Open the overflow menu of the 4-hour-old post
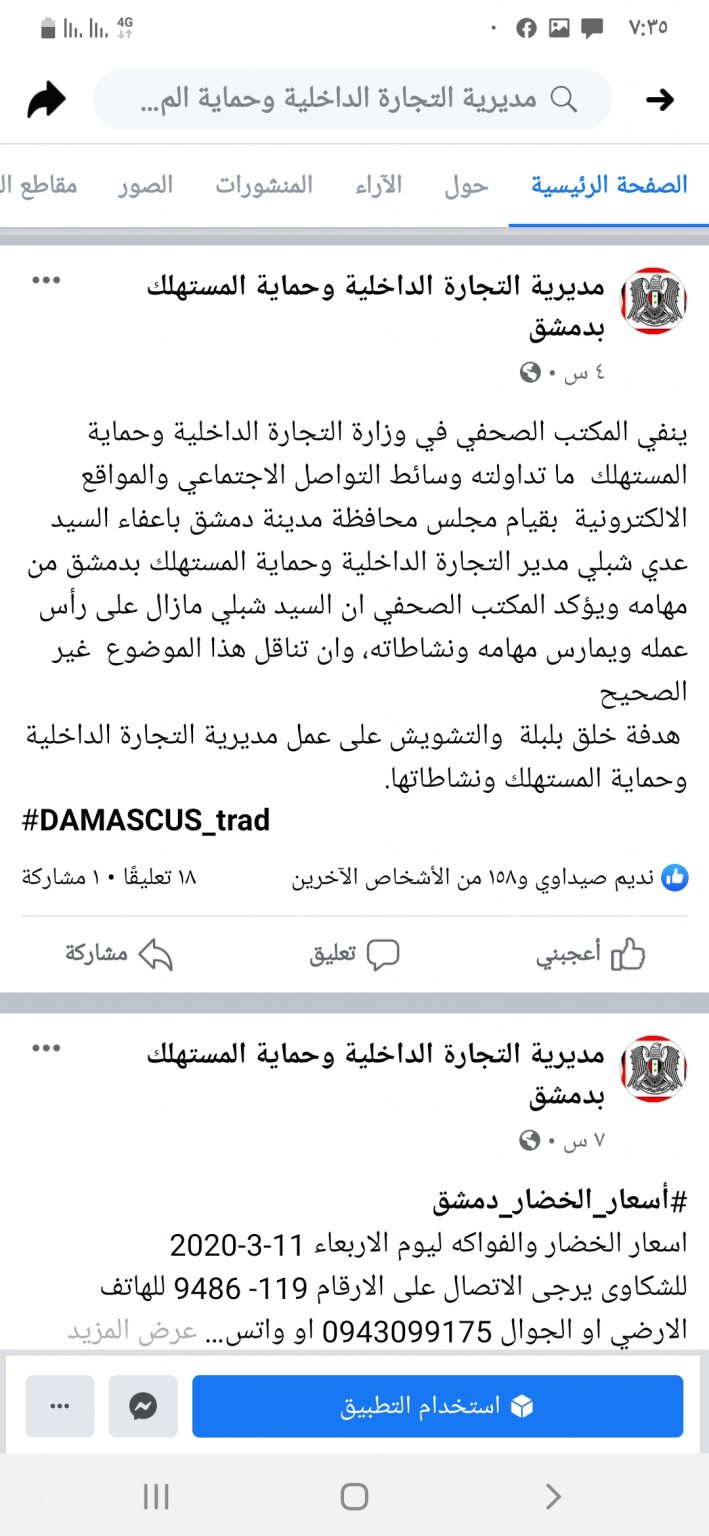This screenshot has height=1536, width=709. (46, 281)
